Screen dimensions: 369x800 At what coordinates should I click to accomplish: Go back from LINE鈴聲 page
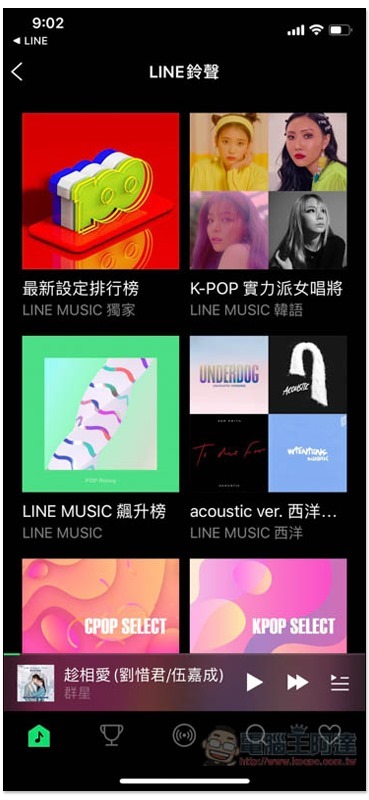[17, 72]
